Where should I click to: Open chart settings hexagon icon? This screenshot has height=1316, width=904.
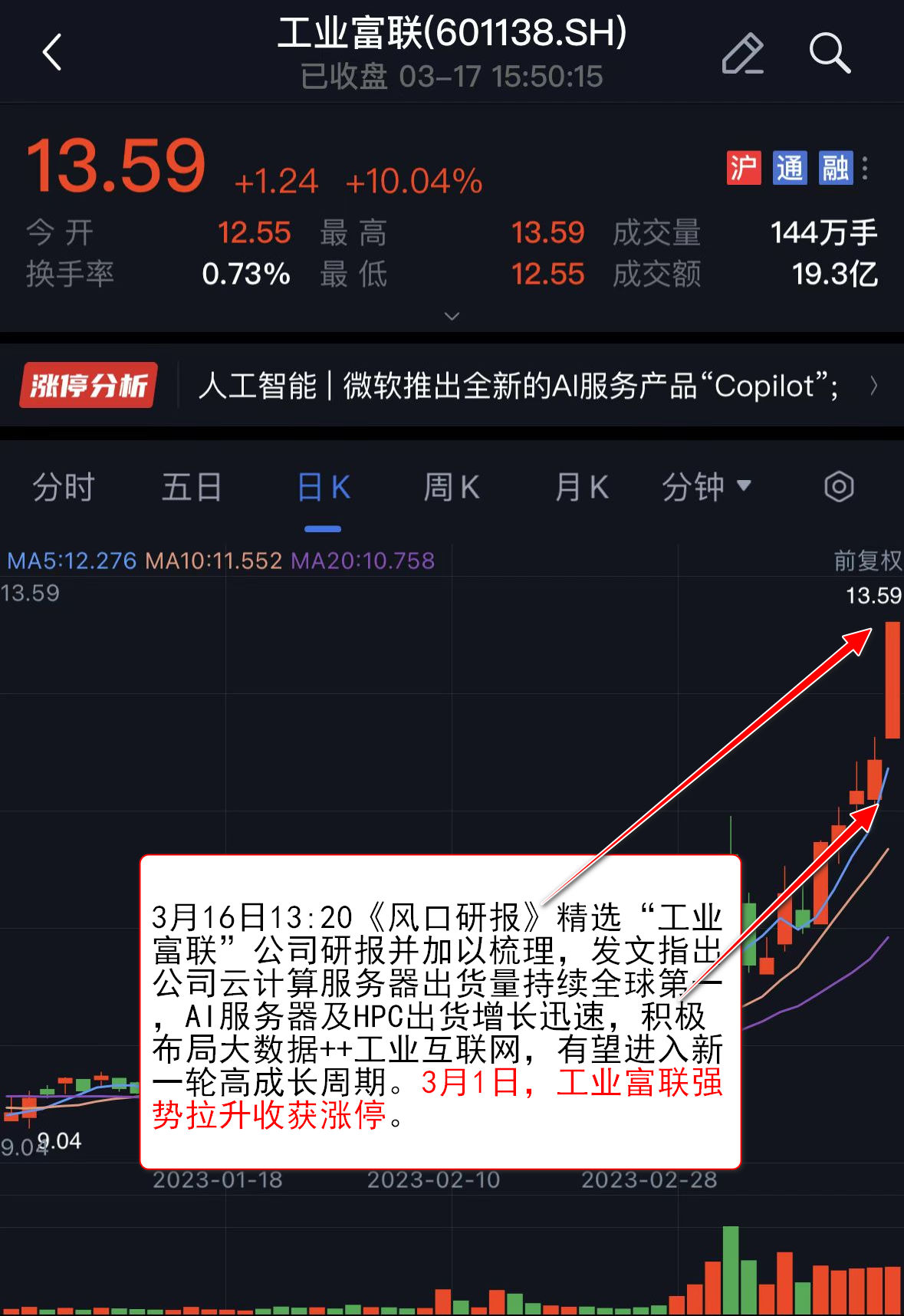click(839, 487)
